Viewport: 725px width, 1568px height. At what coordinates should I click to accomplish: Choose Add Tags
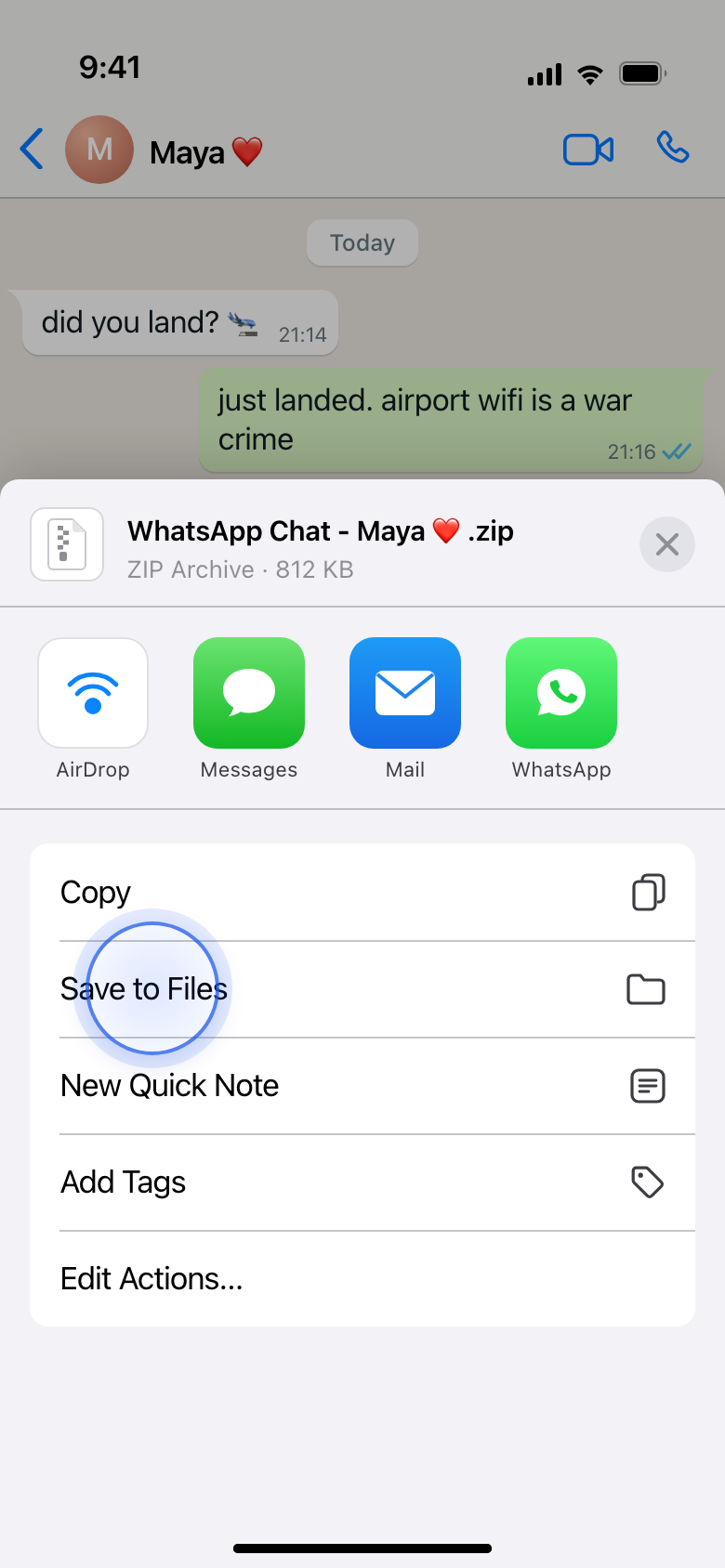362,1183
